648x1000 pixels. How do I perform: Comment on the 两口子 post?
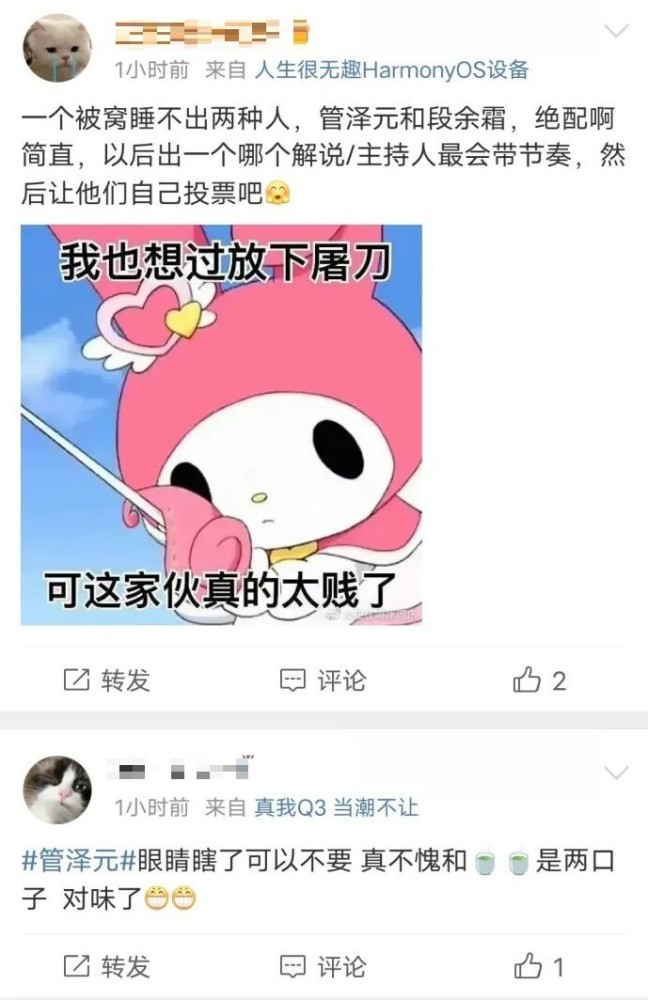click(x=322, y=966)
